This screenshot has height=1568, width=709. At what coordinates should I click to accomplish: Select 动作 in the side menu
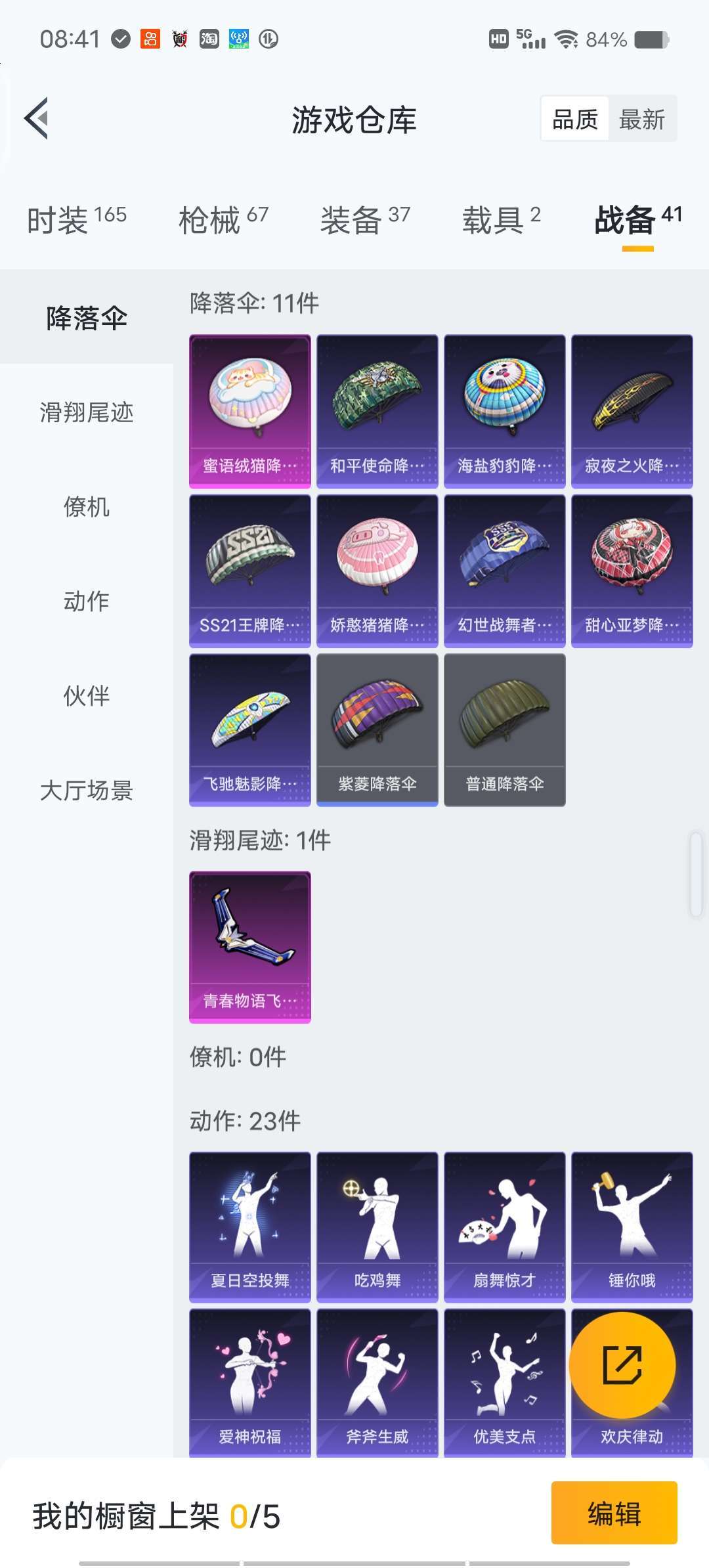[87, 601]
